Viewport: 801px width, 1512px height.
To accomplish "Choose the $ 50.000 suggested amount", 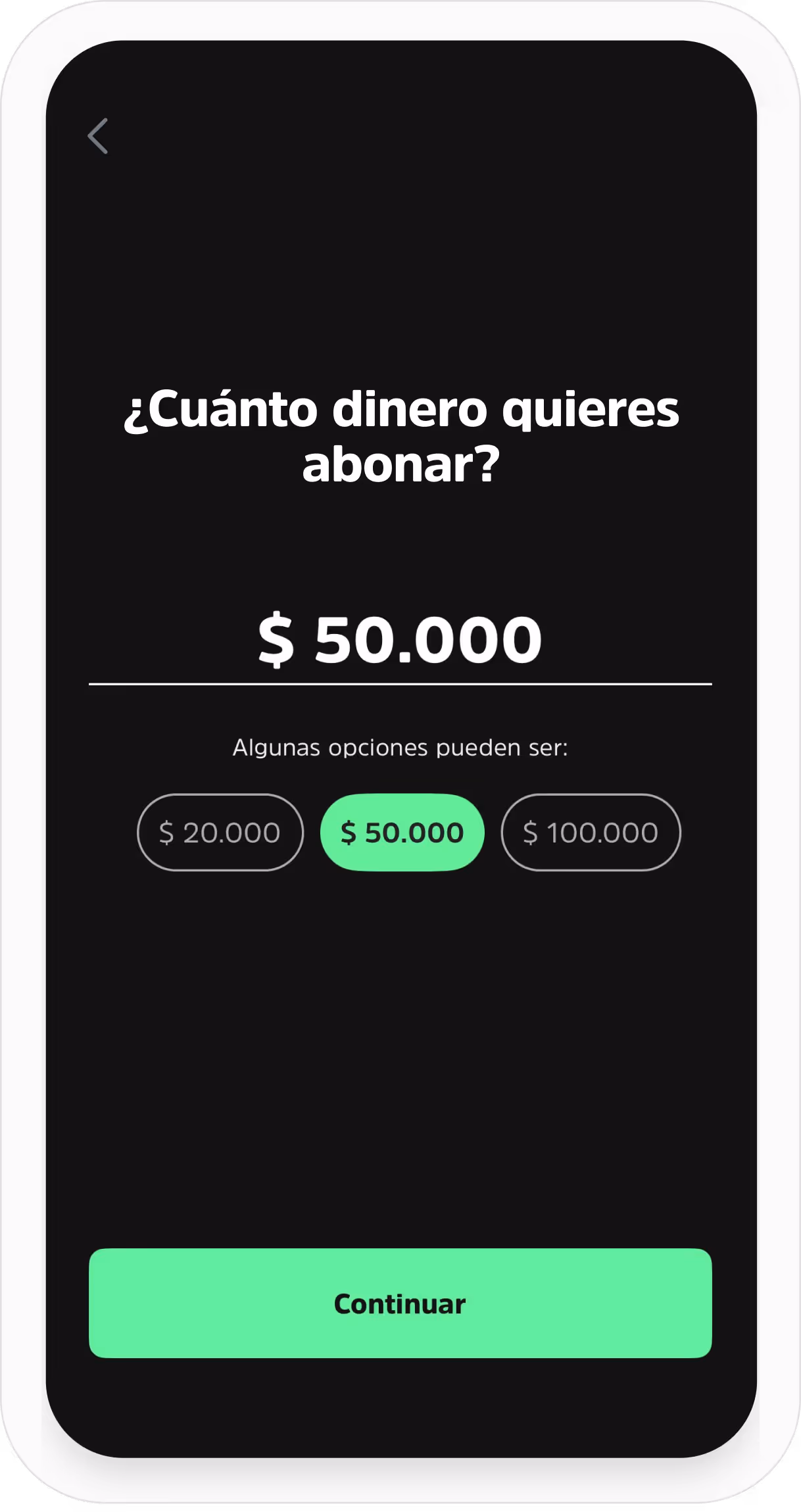I will click(402, 833).
